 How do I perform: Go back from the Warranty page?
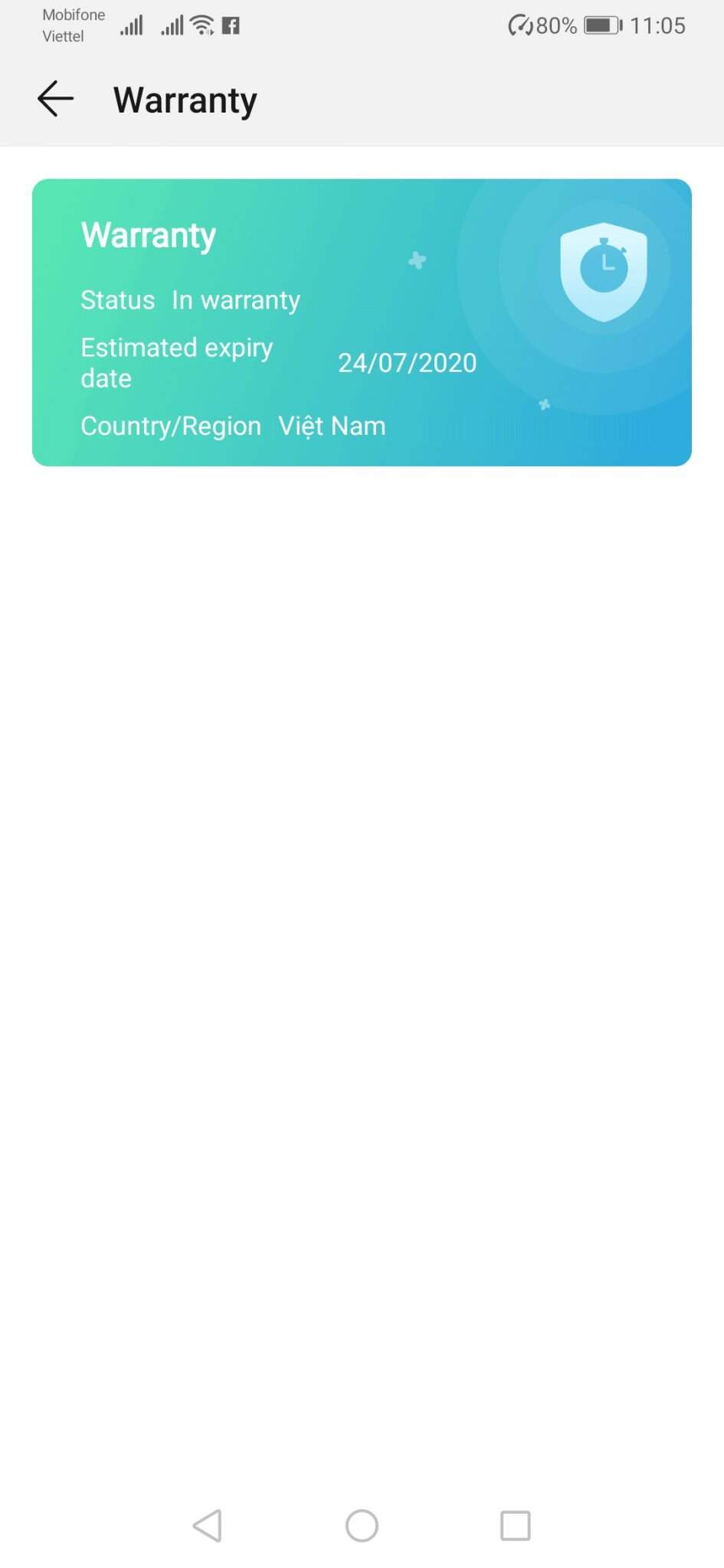[55, 100]
